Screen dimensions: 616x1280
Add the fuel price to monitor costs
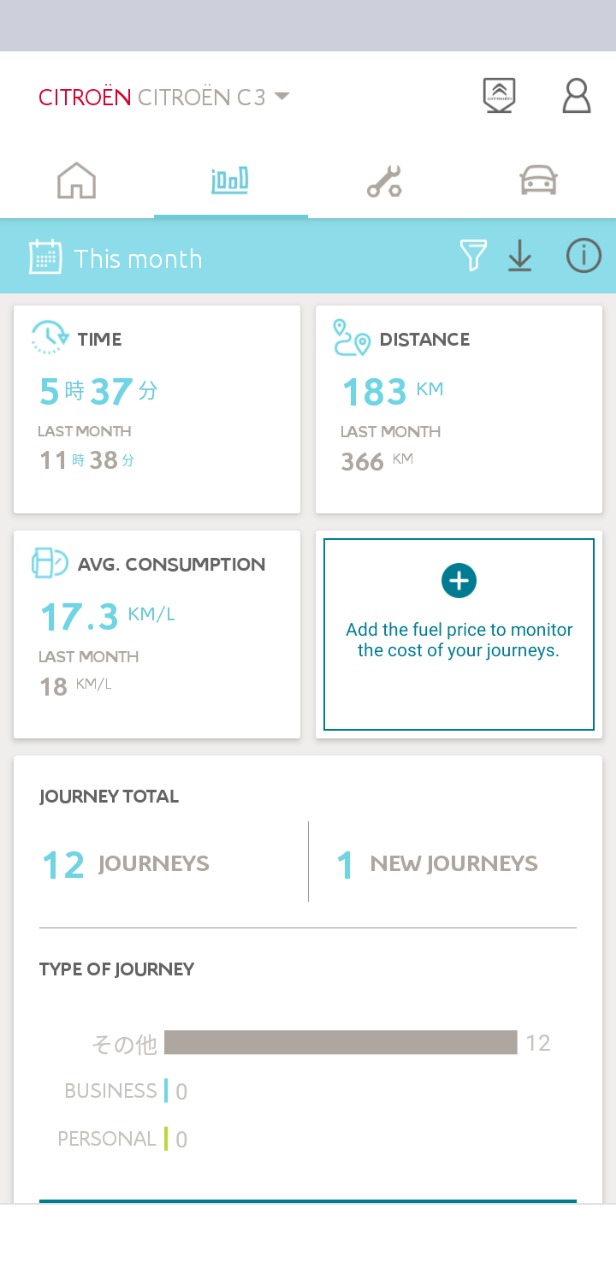click(459, 635)
